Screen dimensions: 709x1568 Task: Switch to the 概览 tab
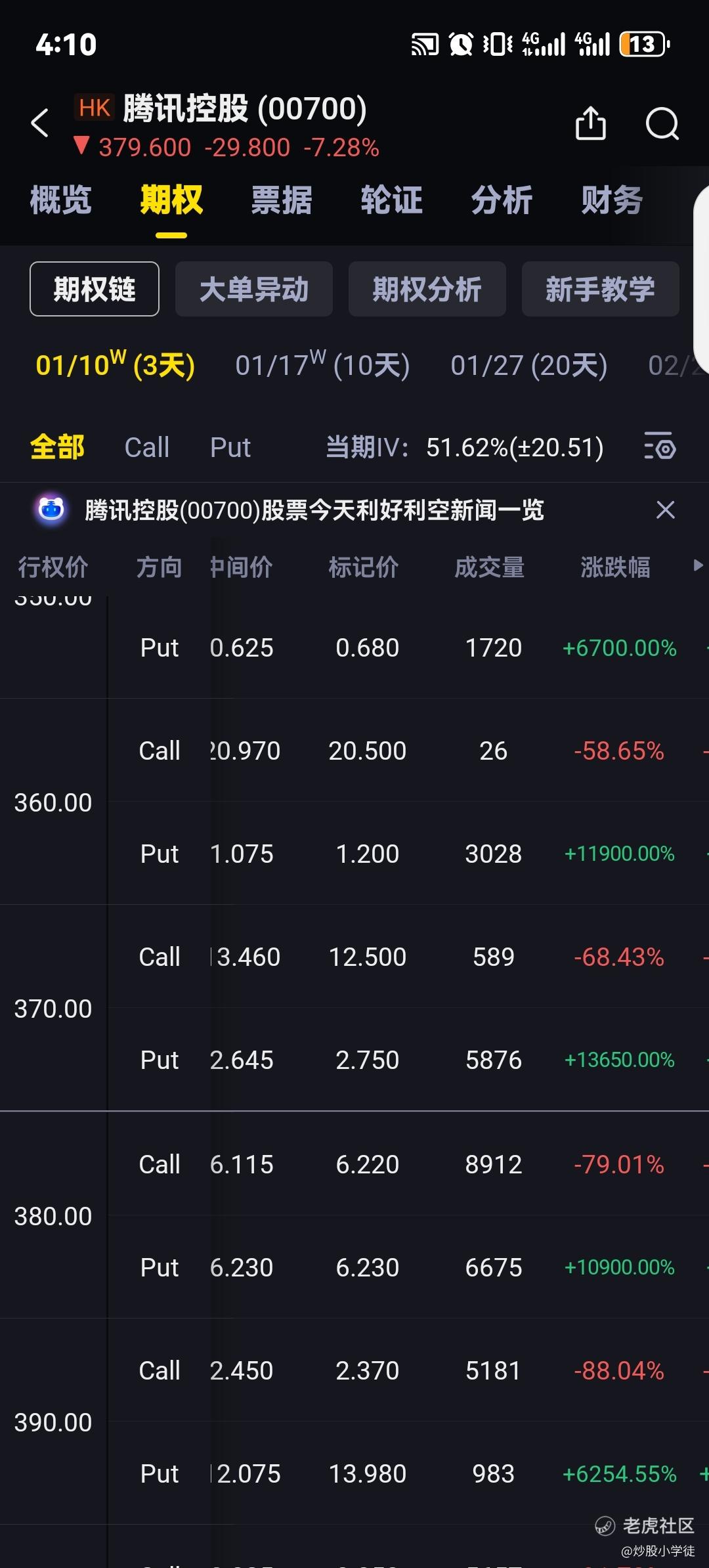pos(60,200)
